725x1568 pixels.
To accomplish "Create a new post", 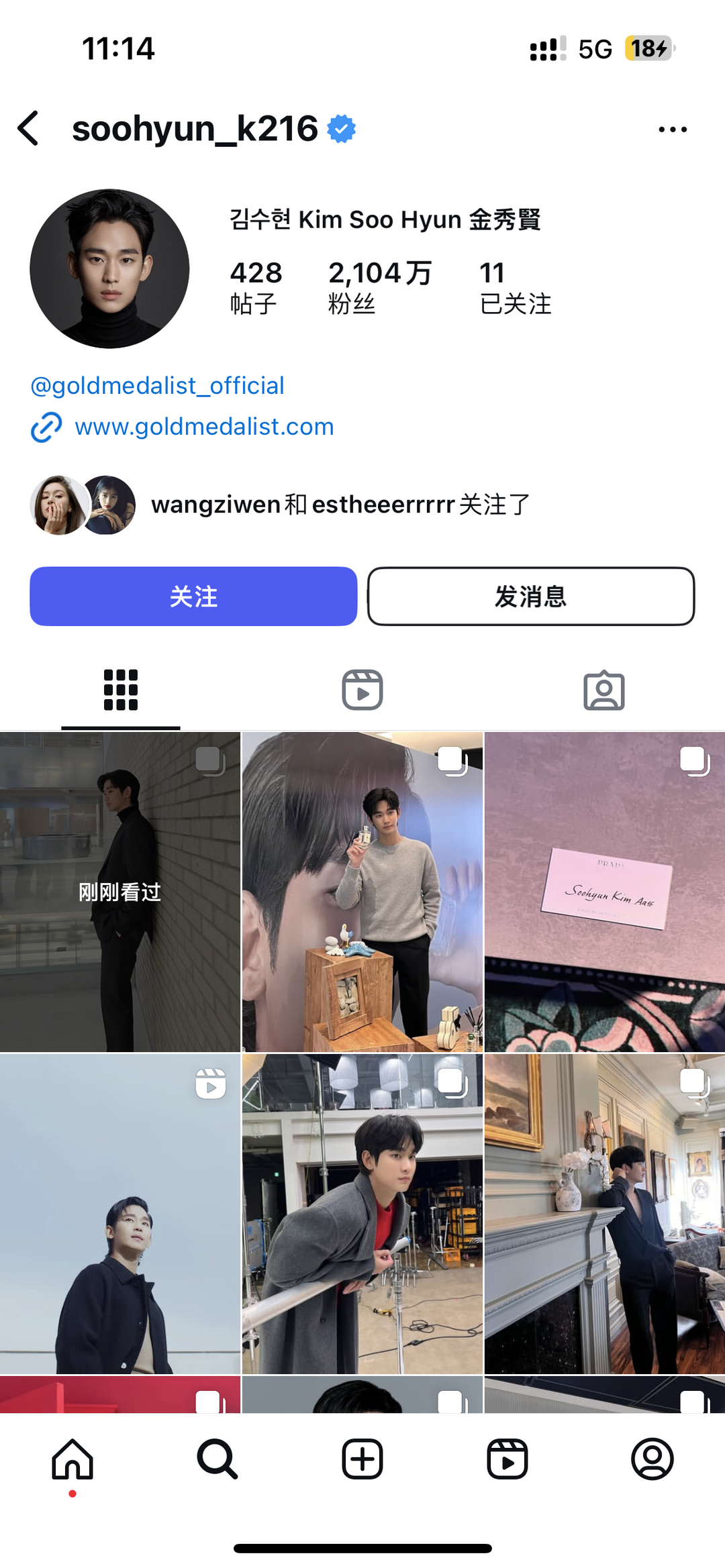I will pyautogui.click(x=362, y=1459).
